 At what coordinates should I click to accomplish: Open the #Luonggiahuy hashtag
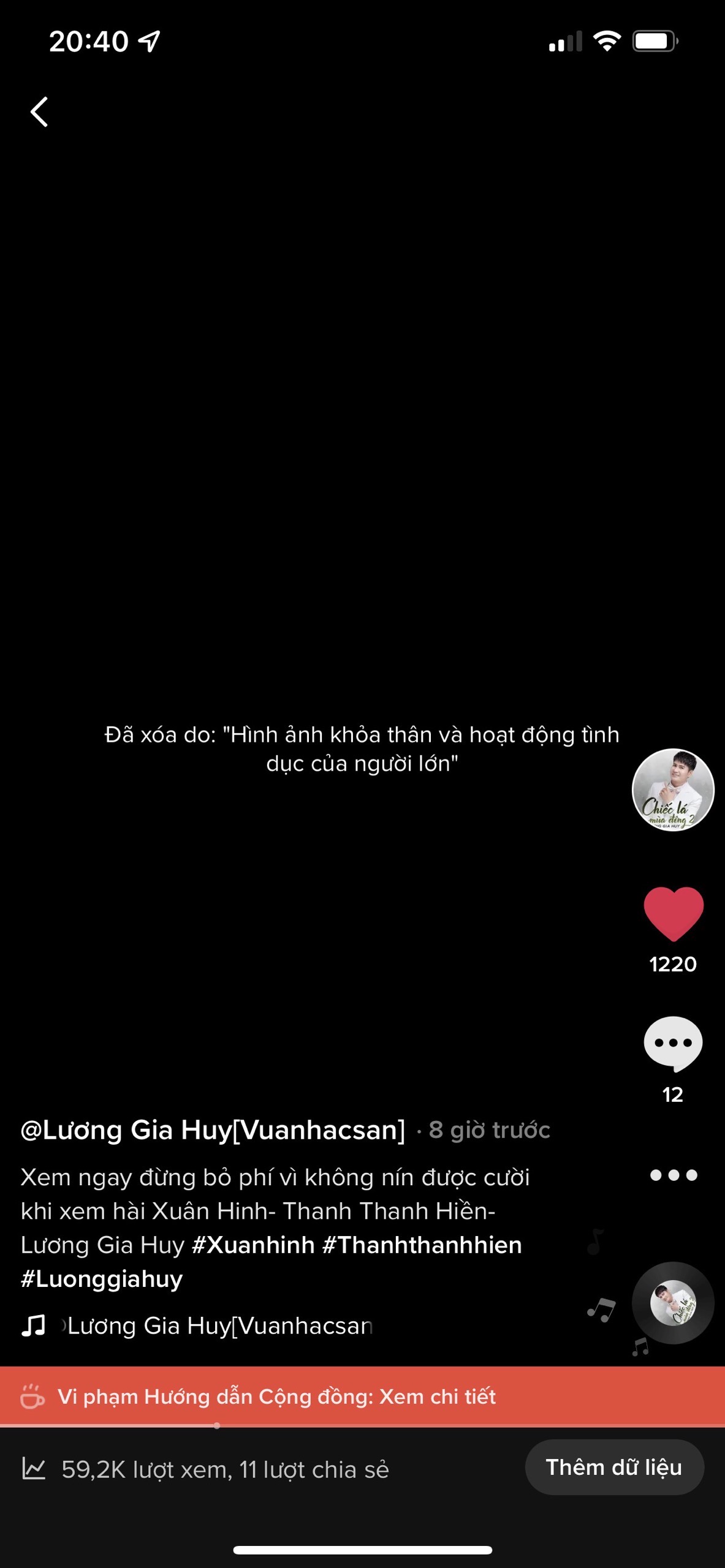pyautogui.click(x=102, y=1279)
